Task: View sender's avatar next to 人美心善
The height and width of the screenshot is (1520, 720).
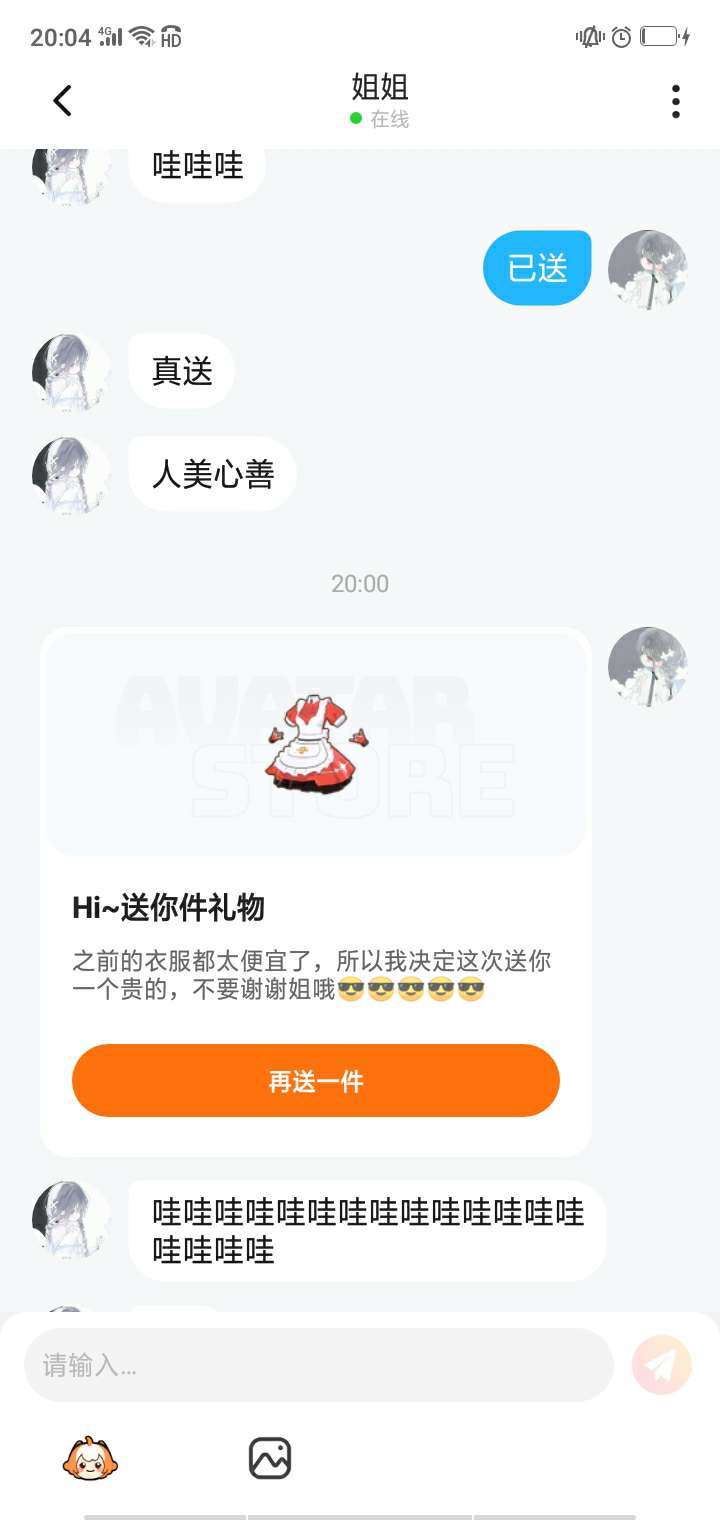Action: point(71,475)
